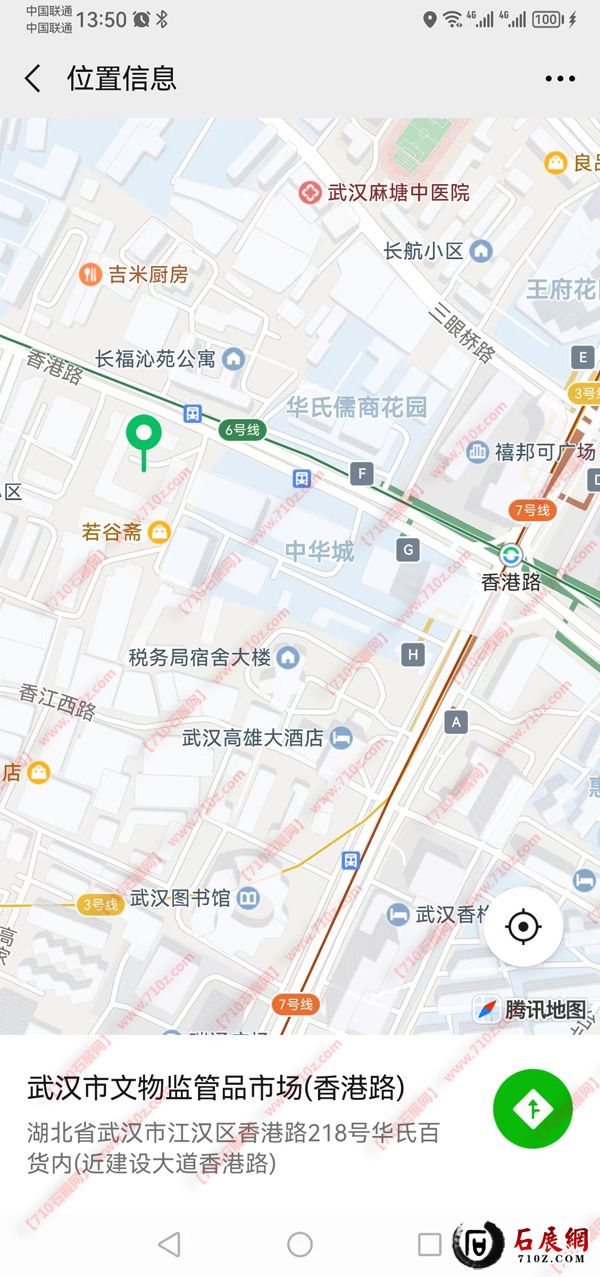Tap the system back triangle
Image resolution: width=600 pixels, height=1277 pixels.
(x=170, y=1244)
